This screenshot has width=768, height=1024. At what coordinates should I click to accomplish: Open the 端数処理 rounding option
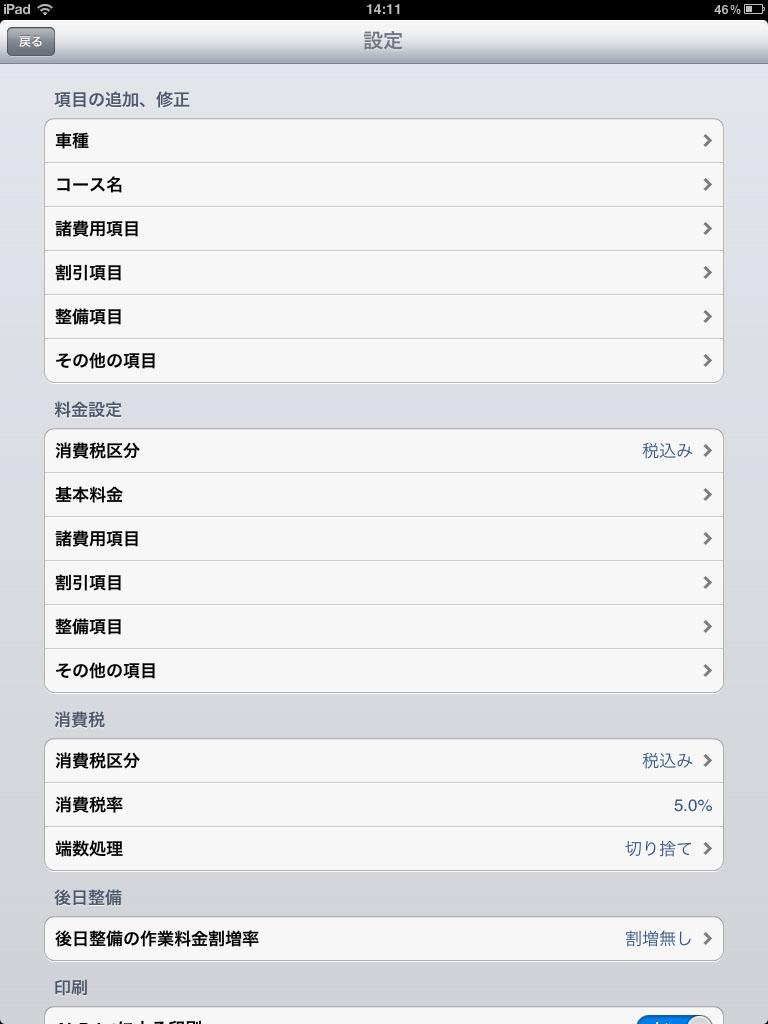click(383, 849)
